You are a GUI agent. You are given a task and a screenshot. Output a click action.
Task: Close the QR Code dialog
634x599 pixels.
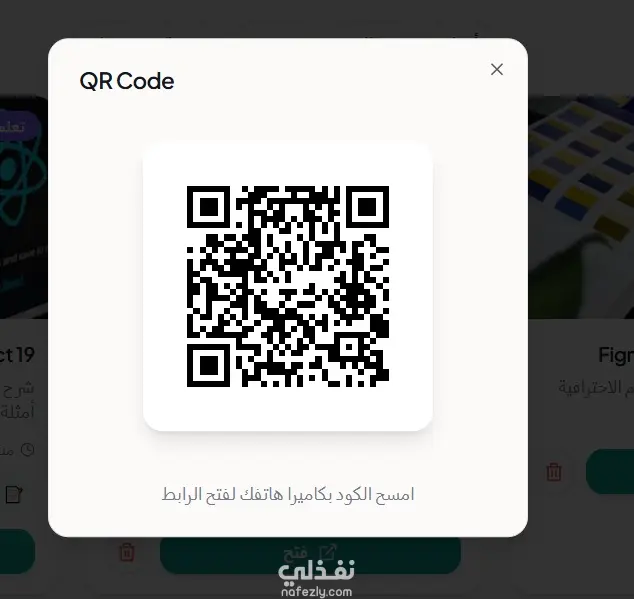(497, 69)
